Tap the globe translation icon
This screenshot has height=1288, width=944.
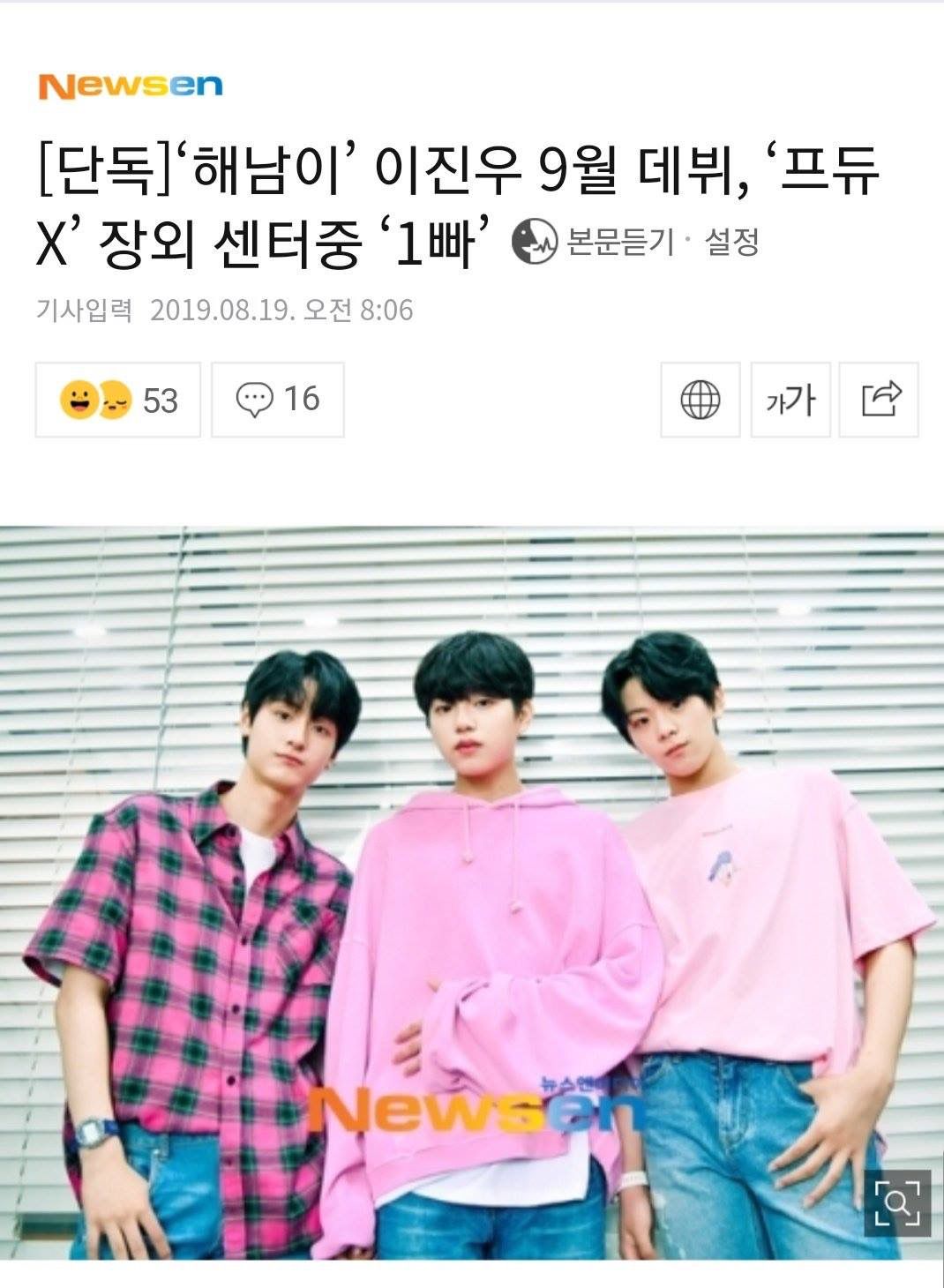point(701,400)
